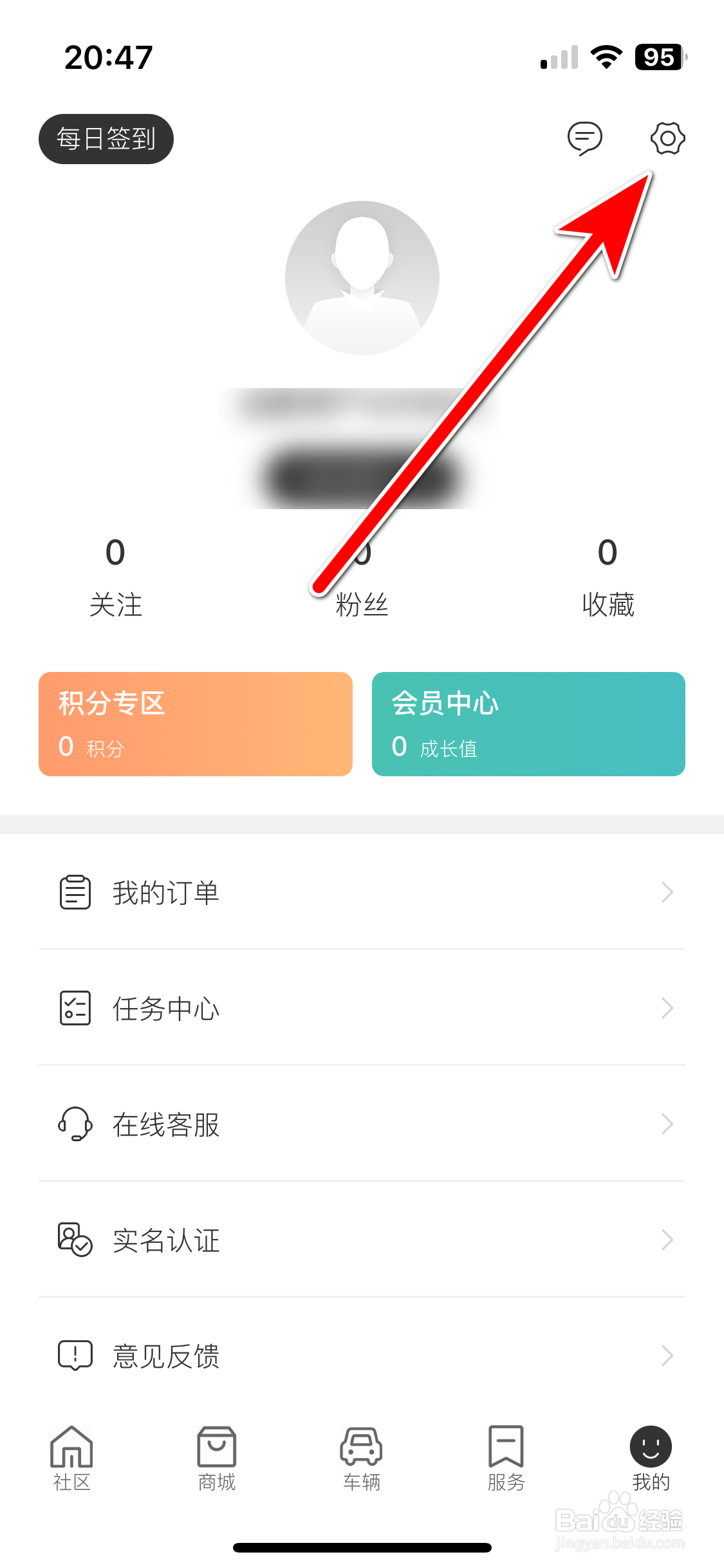724x1568 pixels.
Task: Click the user profile avatar
Action: (362, 277)
